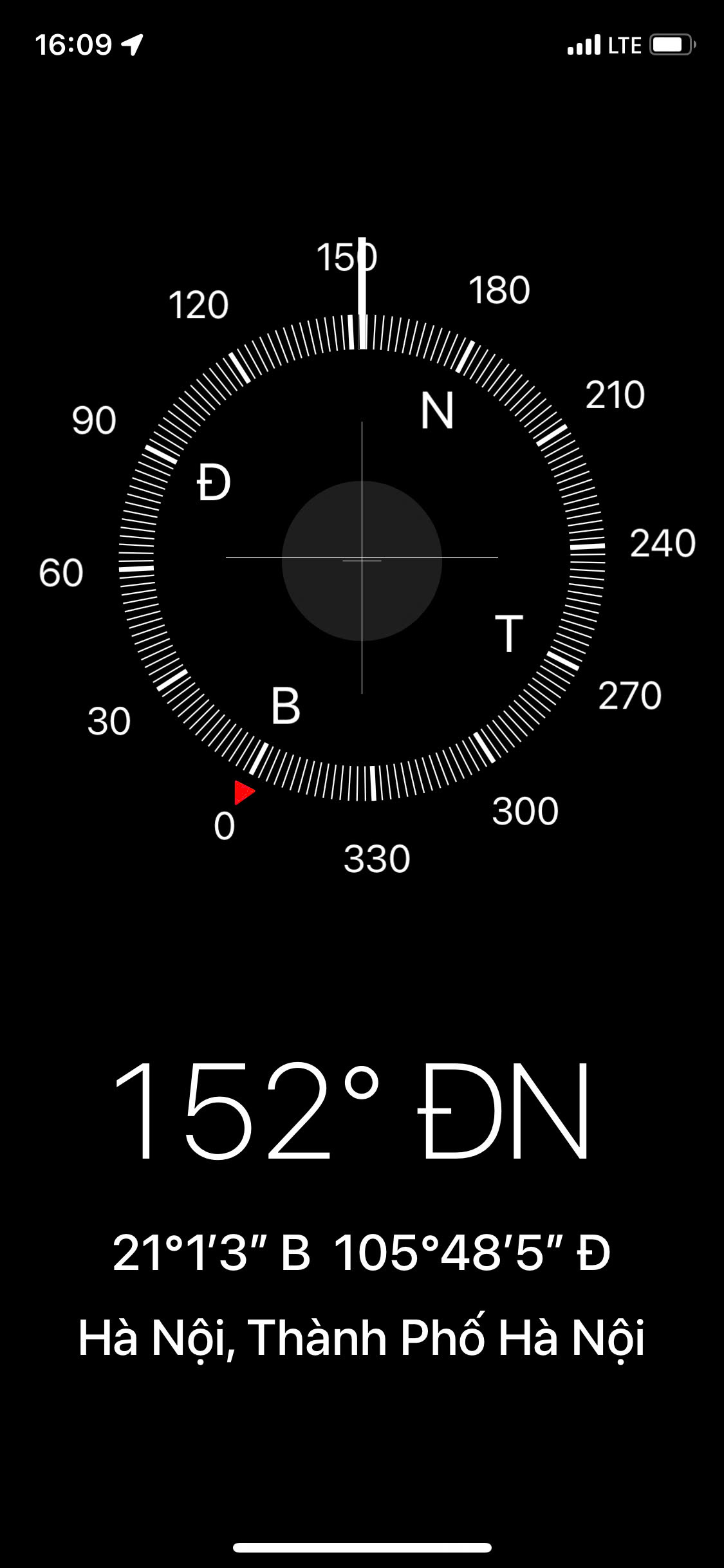Open coordinates 21°1′3″ B 105°48′5″ Đ in Maps

tap(362, 1252)
